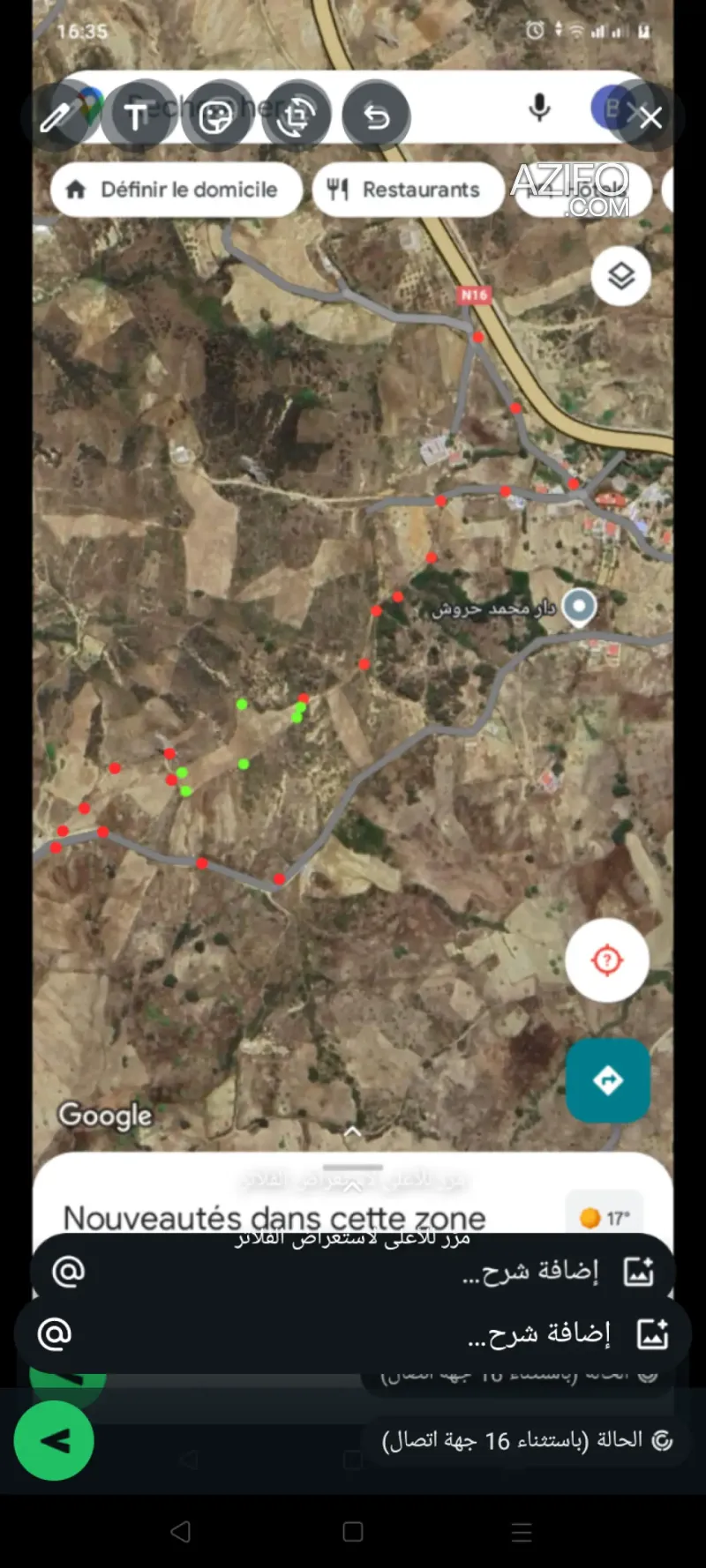706x1568 pixels.
Task: Send the image with the green button
Action: (x=54, y=1440)
